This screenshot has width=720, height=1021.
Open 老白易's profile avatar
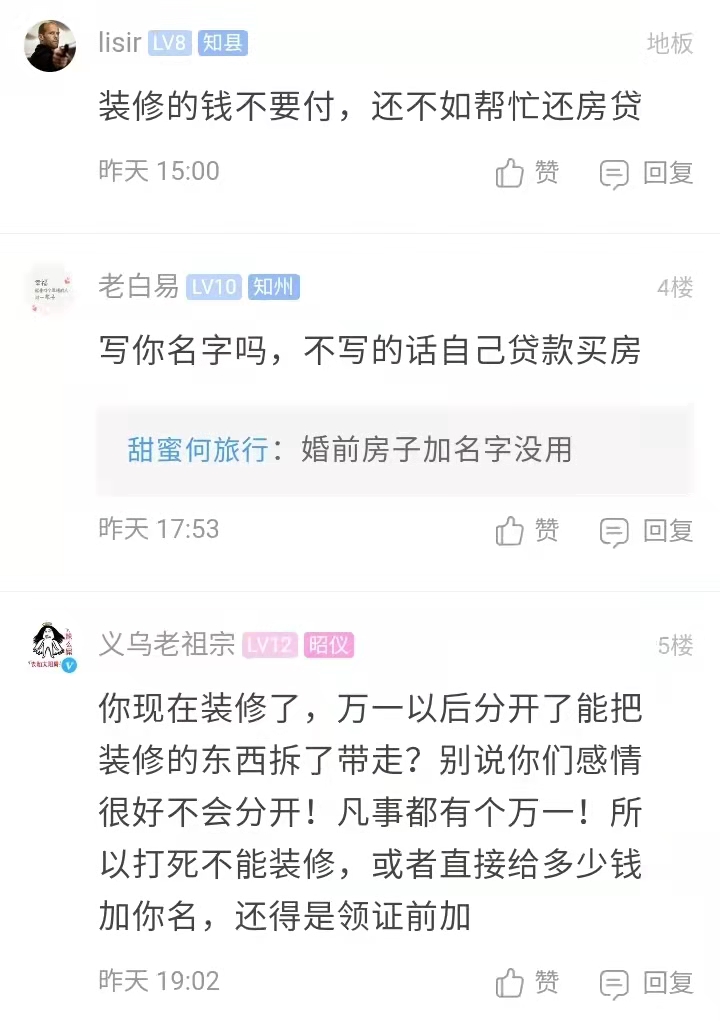pyautogui.click(x=50, y=290)
